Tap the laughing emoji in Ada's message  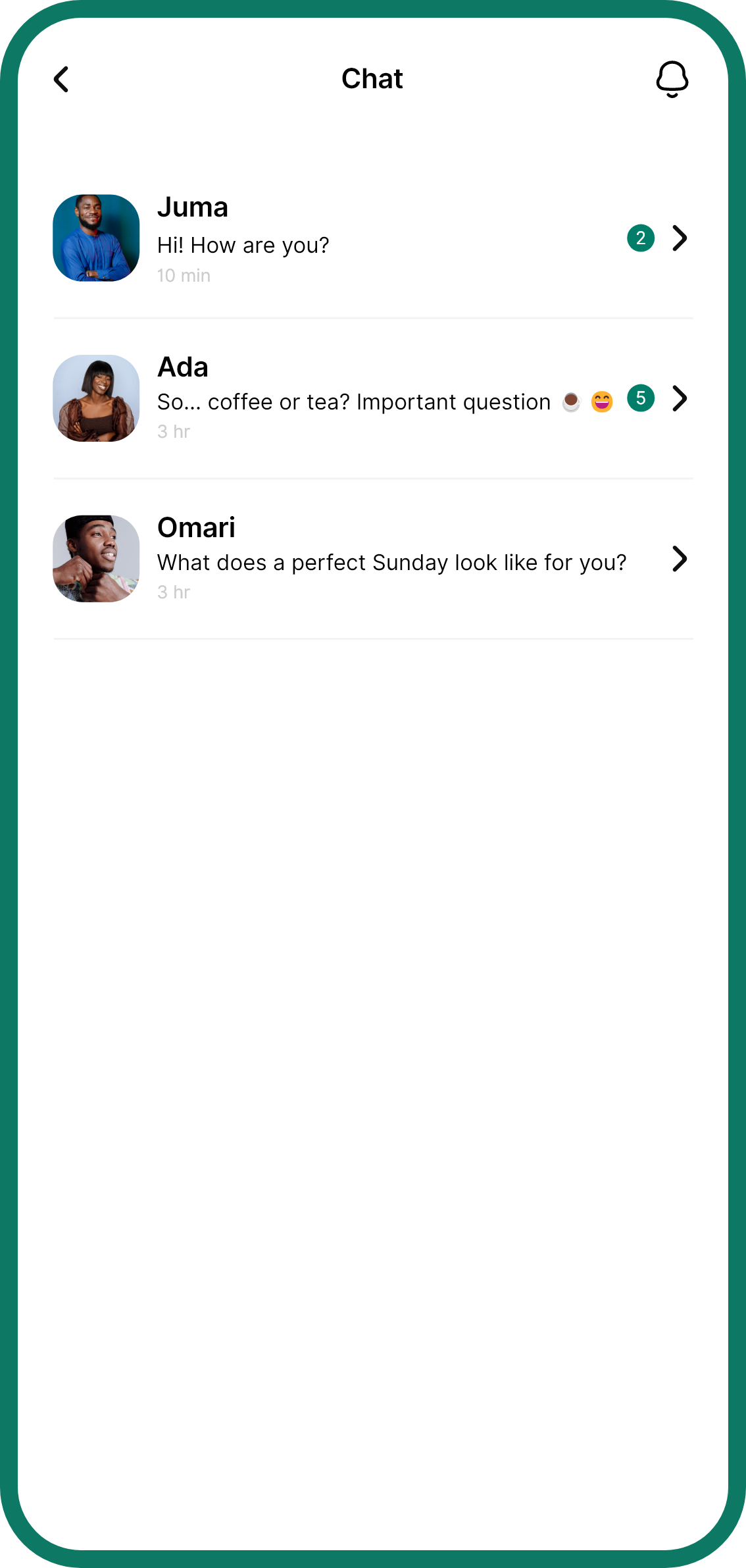(x=601, y=400)
